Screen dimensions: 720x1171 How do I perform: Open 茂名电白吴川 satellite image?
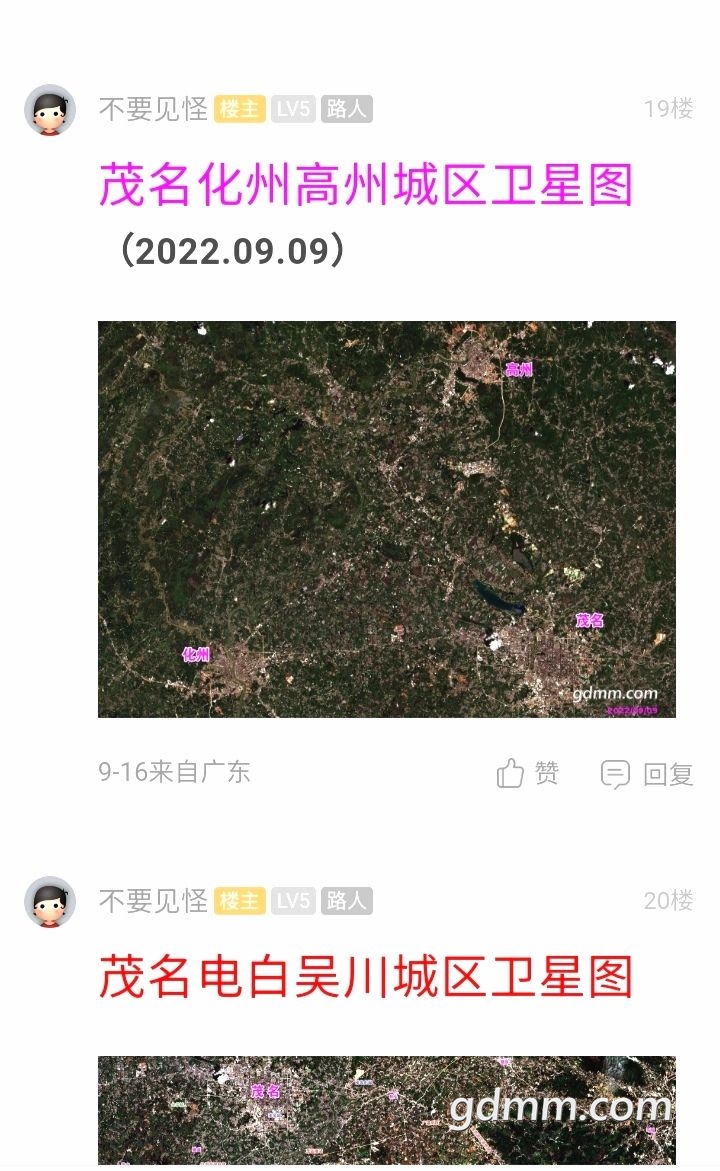coord(387,1111)
